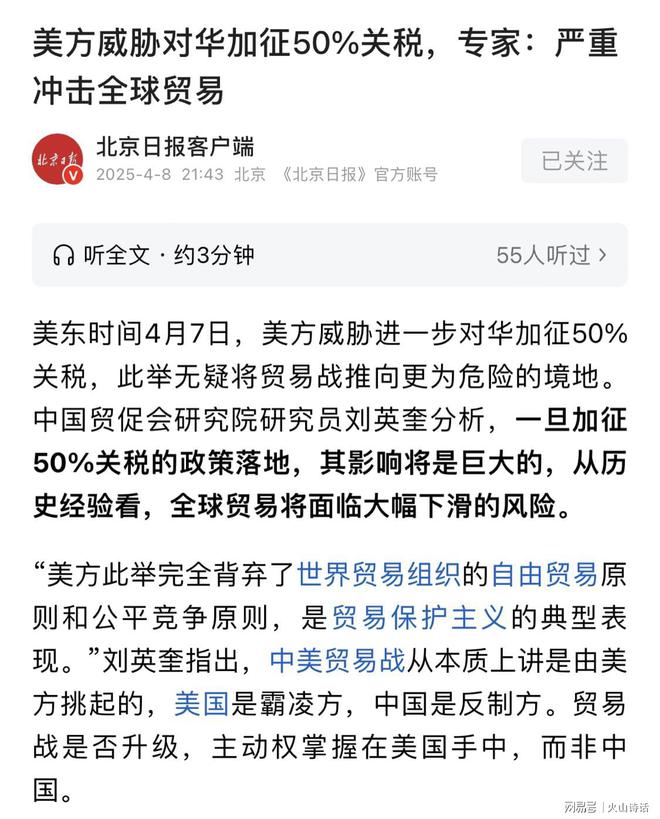The height and width of the screenshot is (819, 660).
Task: Open the 美国 link
Action: click(202, 705)
